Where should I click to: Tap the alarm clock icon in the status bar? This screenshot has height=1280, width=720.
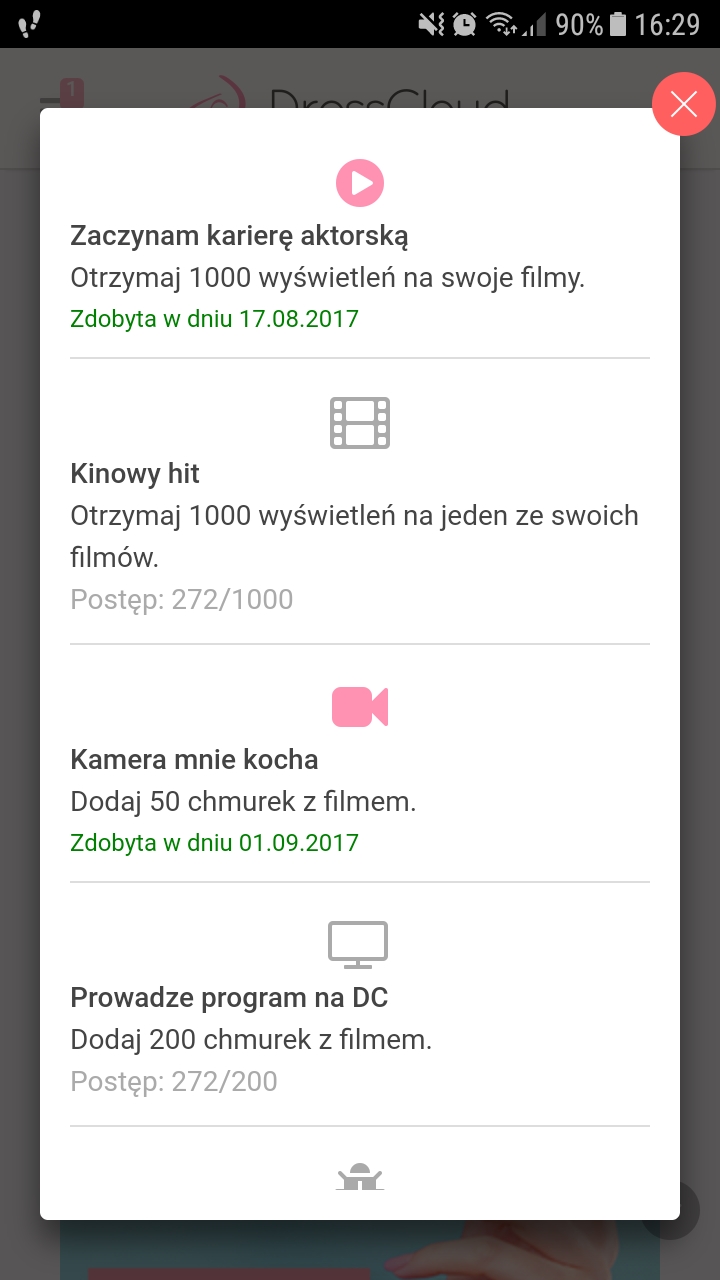coord(462,24)
